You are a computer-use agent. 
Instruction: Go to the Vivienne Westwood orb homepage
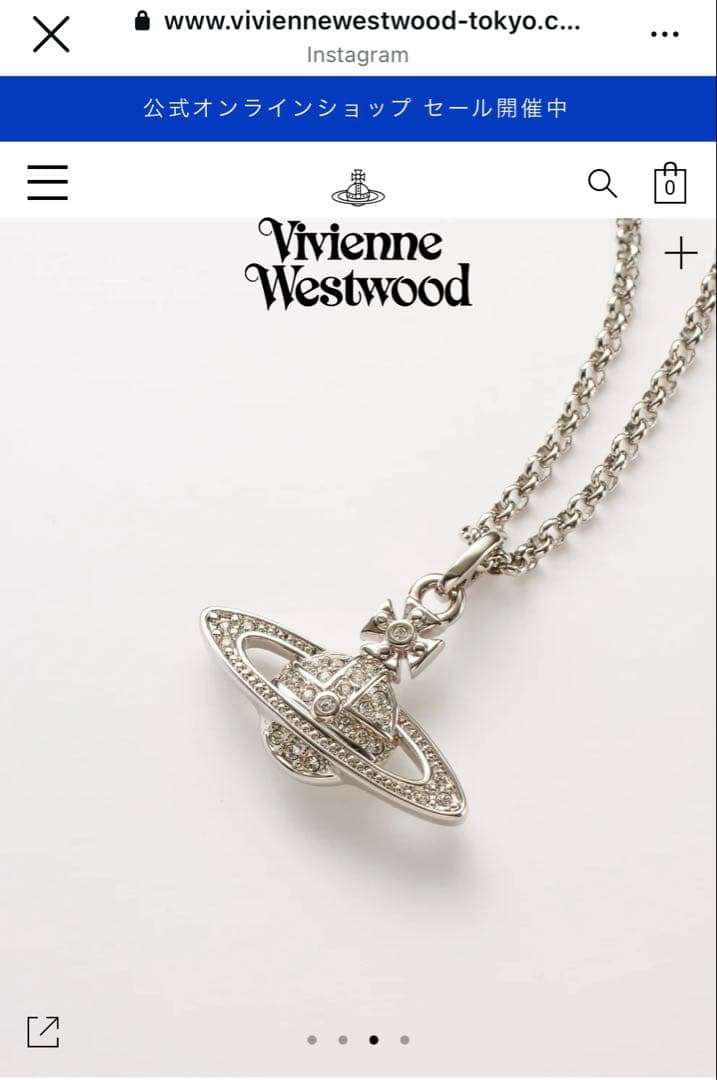[358, 185]
